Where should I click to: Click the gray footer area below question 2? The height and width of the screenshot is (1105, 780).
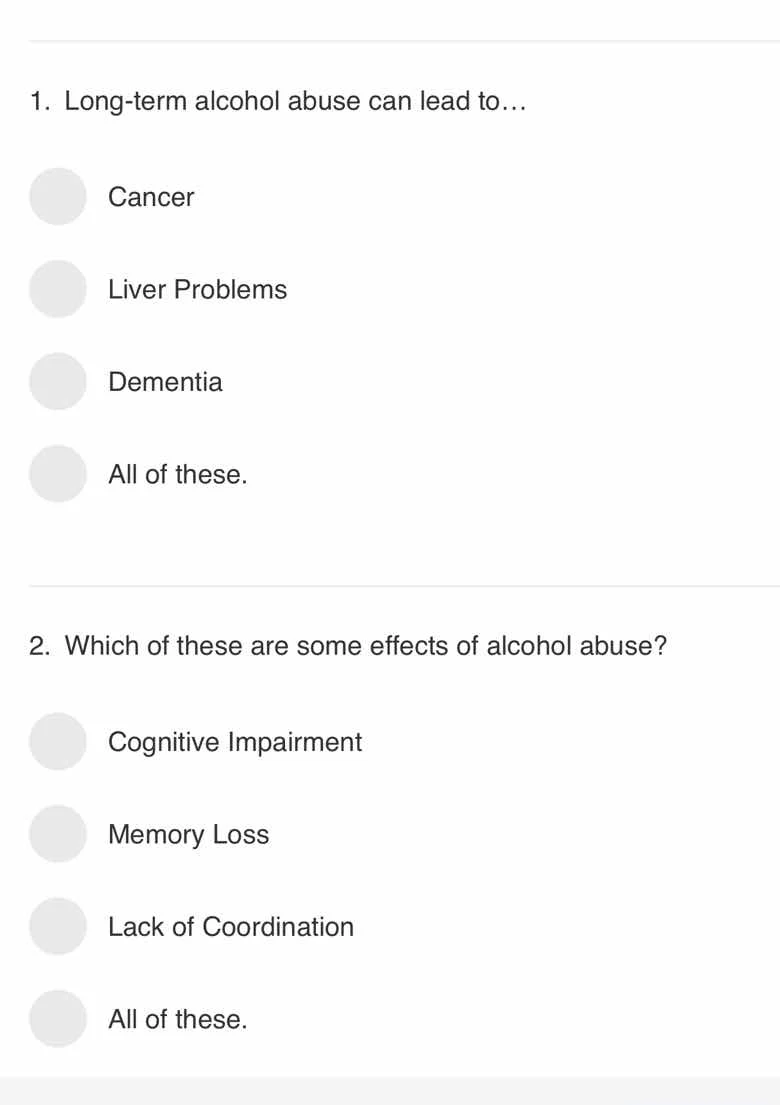point(390,1090)
